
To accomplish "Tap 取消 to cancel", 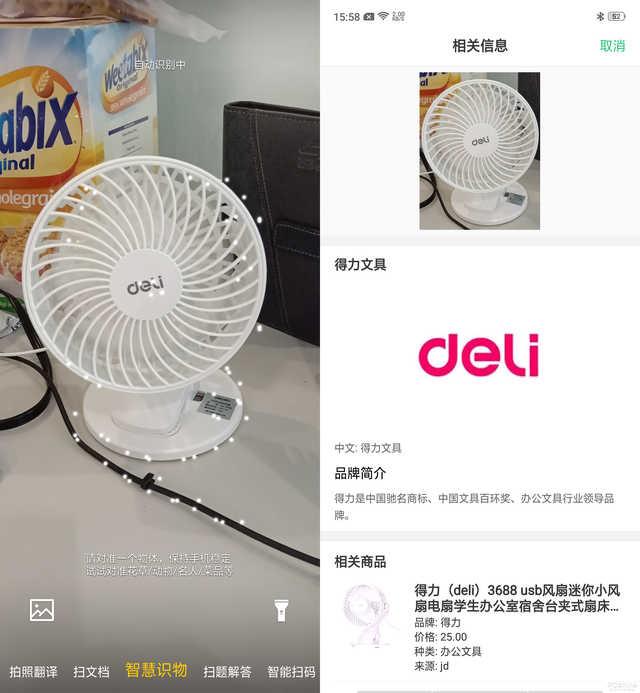I will point(612,46).
